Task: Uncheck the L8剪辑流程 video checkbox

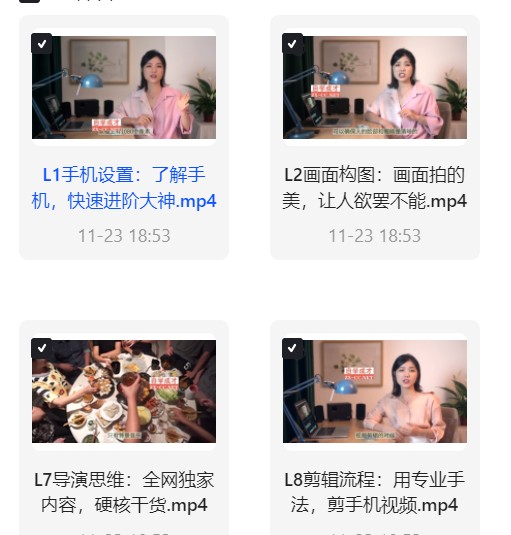Action: [x=292, y=348]
